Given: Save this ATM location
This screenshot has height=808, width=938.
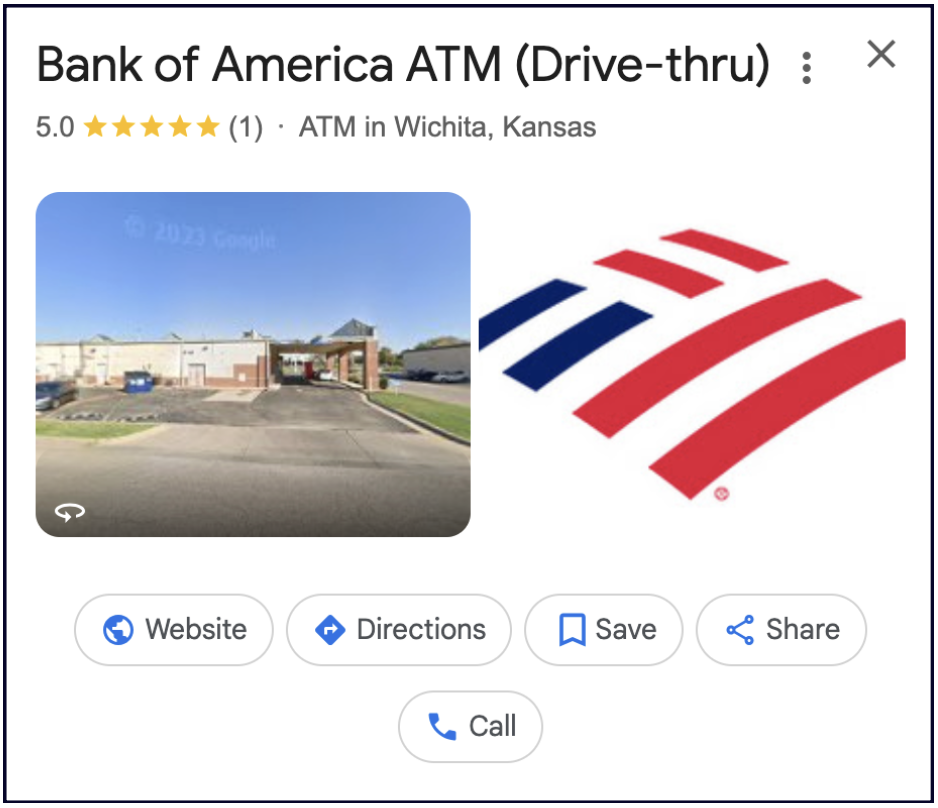Looking at the screenshot, I should click(x=604, y=630).
